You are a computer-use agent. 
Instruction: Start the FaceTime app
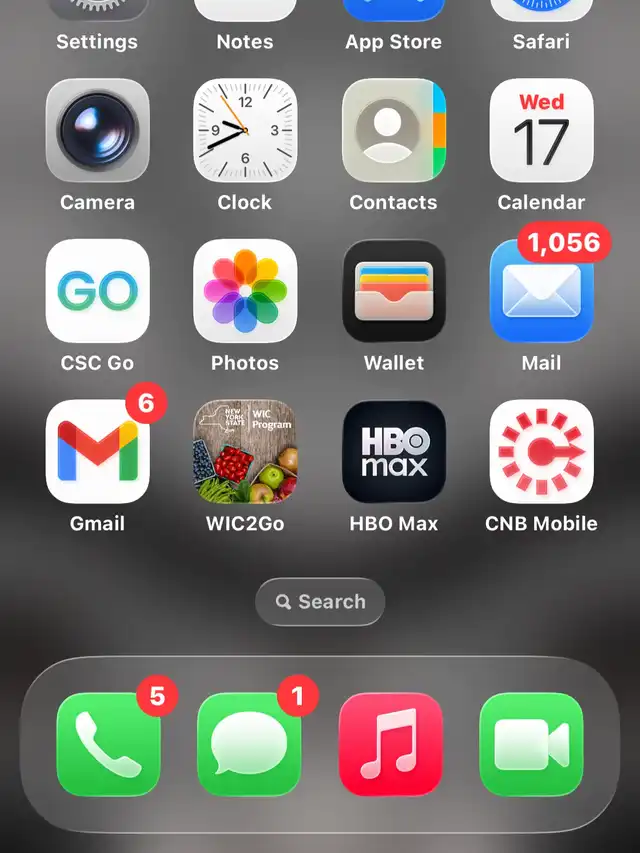coord(531,744)
